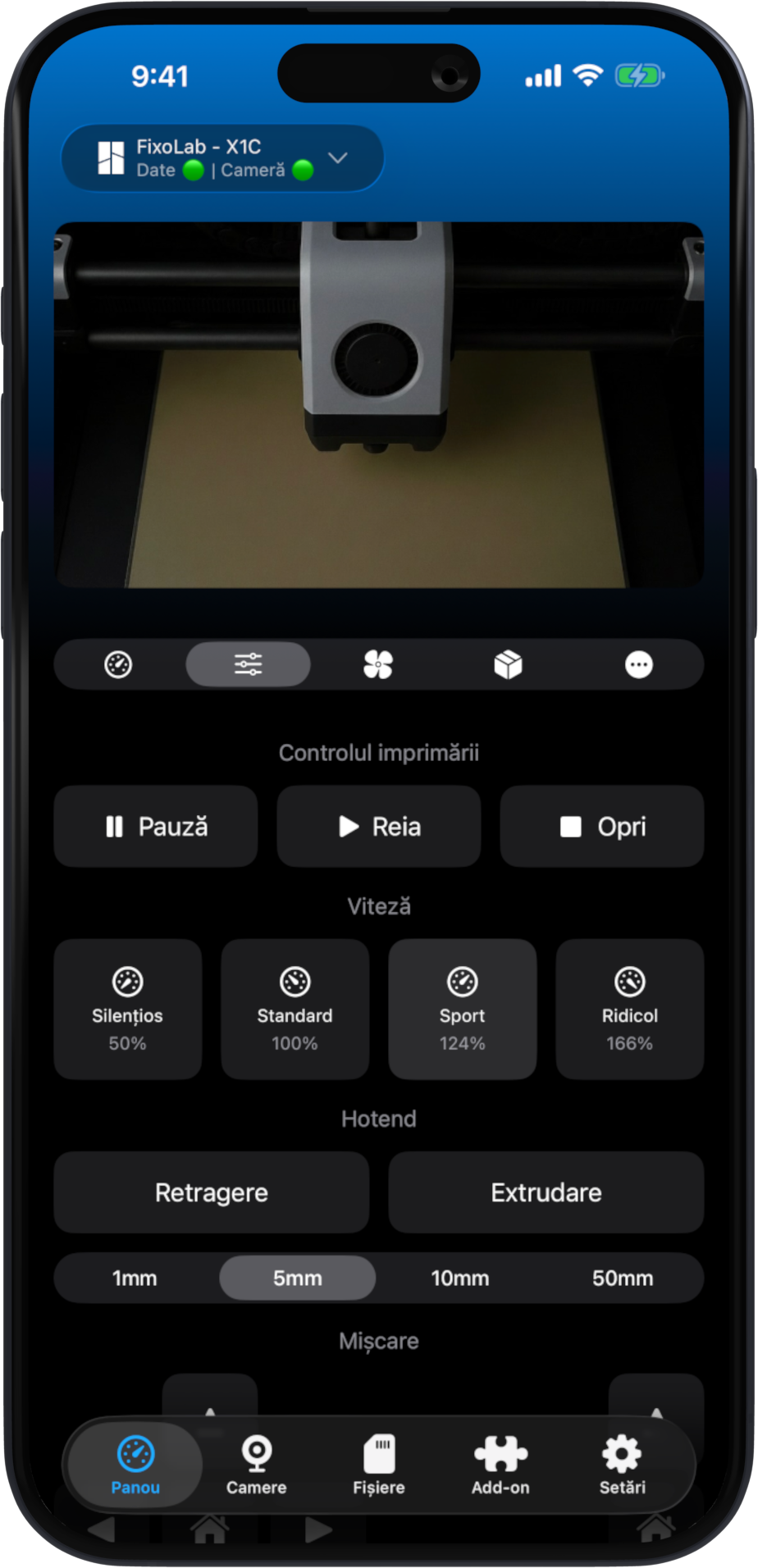Tap Extrudare to extrude filament
Screen dimensions: 758x1568
pyautogui.click(x=546, y=1192)
